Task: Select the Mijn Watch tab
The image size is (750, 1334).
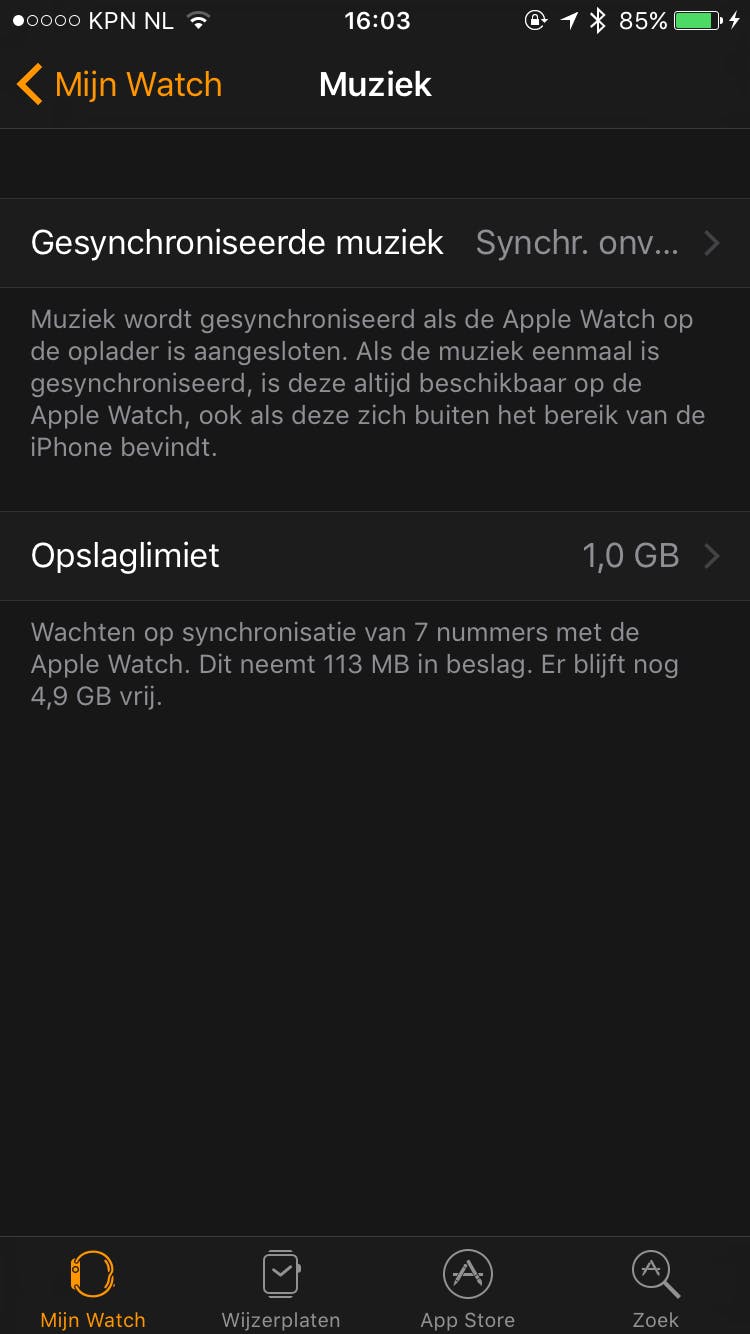Action: (93, 1288)
